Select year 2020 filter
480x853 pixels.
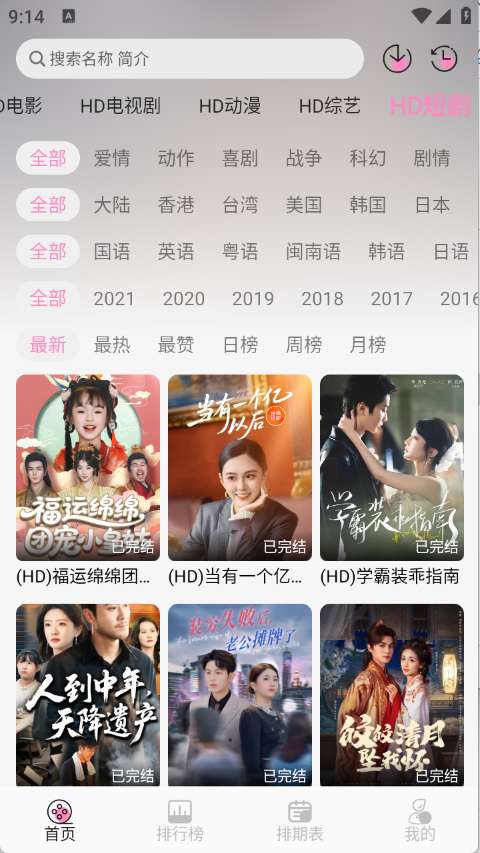(x=183, y=298)
